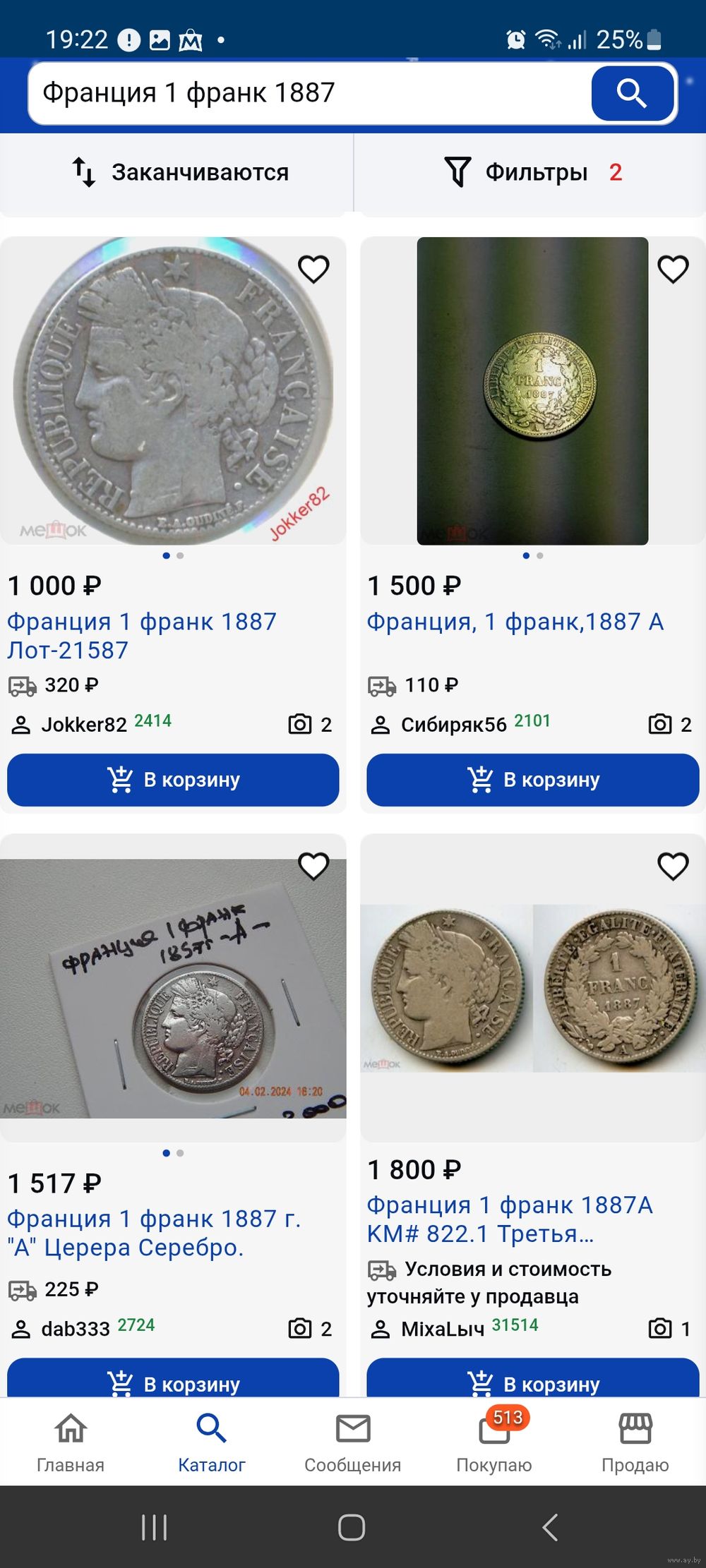706x1568 pixels.
Task: Add MixaLыч's 1 800 ₽ coin to the cart
Action: 532,1380
